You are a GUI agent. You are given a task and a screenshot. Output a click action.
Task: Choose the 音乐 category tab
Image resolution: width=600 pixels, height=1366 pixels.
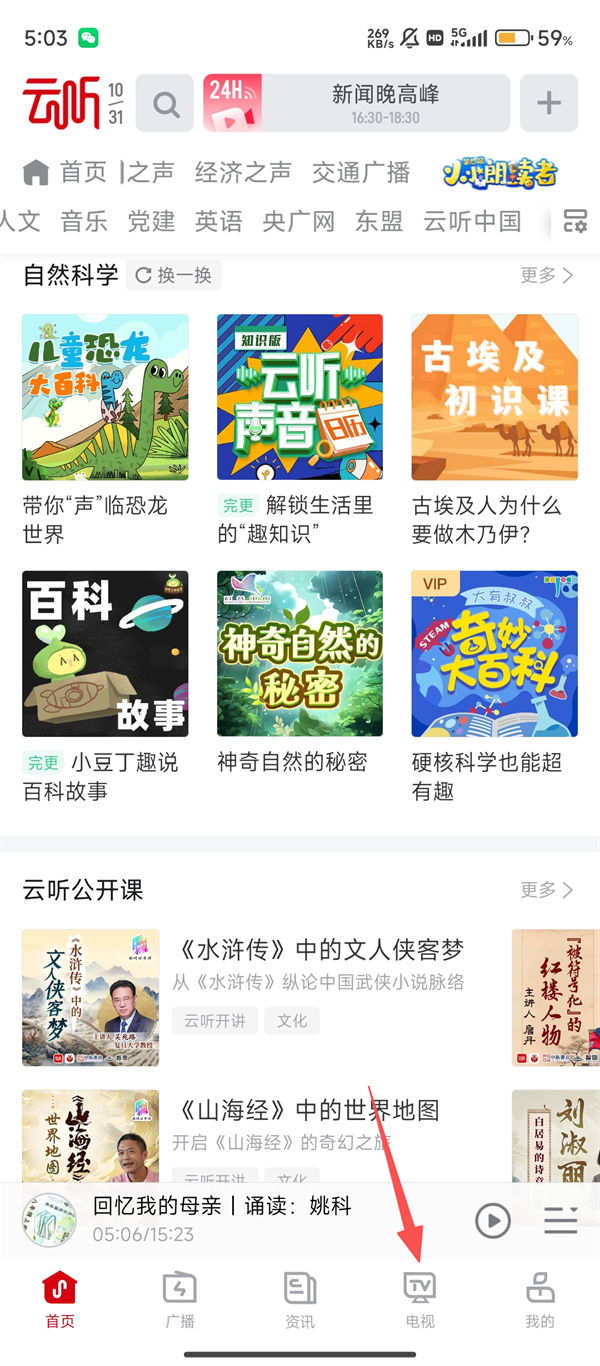(84, 221)
